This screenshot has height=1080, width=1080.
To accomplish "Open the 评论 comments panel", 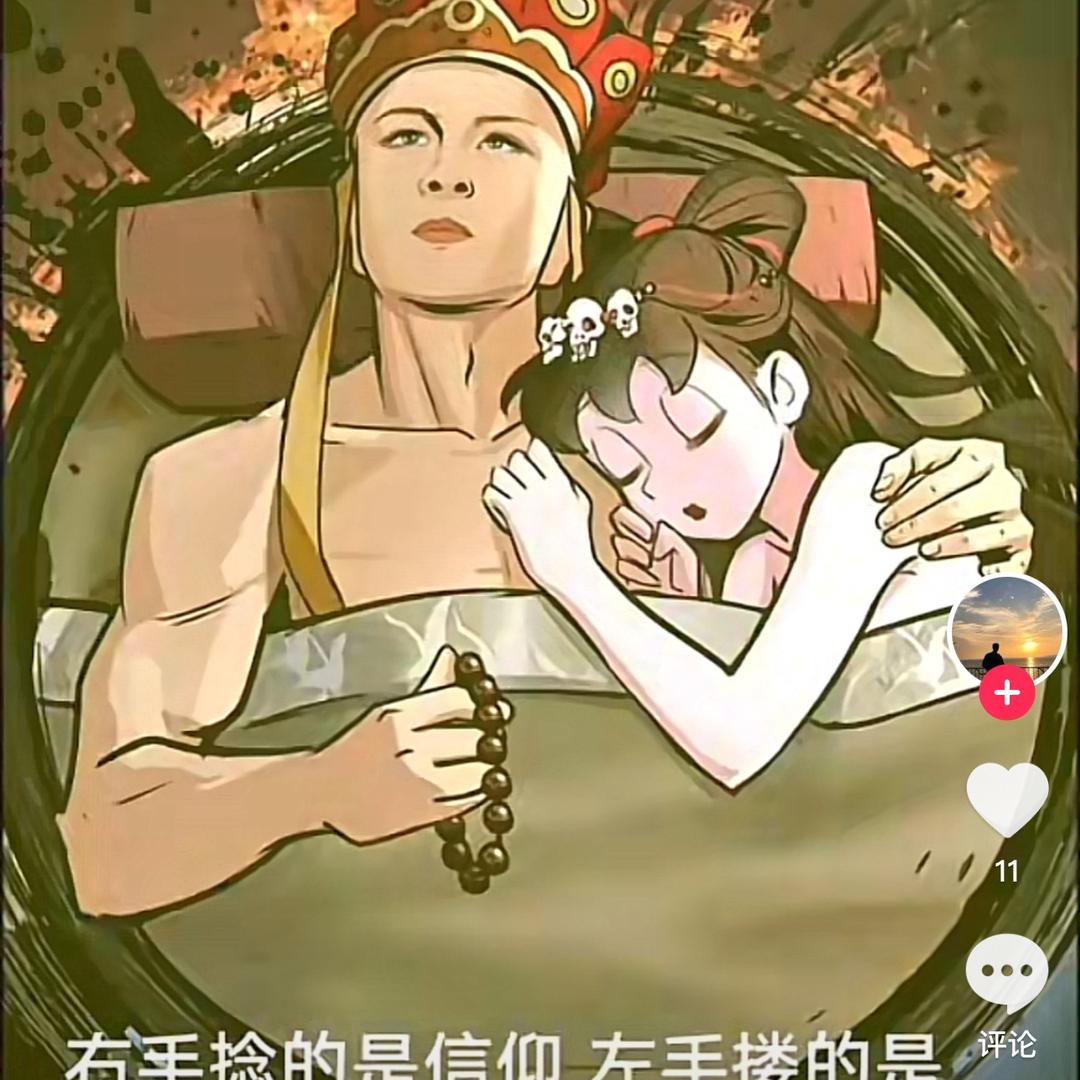I will coord(1006,972).
